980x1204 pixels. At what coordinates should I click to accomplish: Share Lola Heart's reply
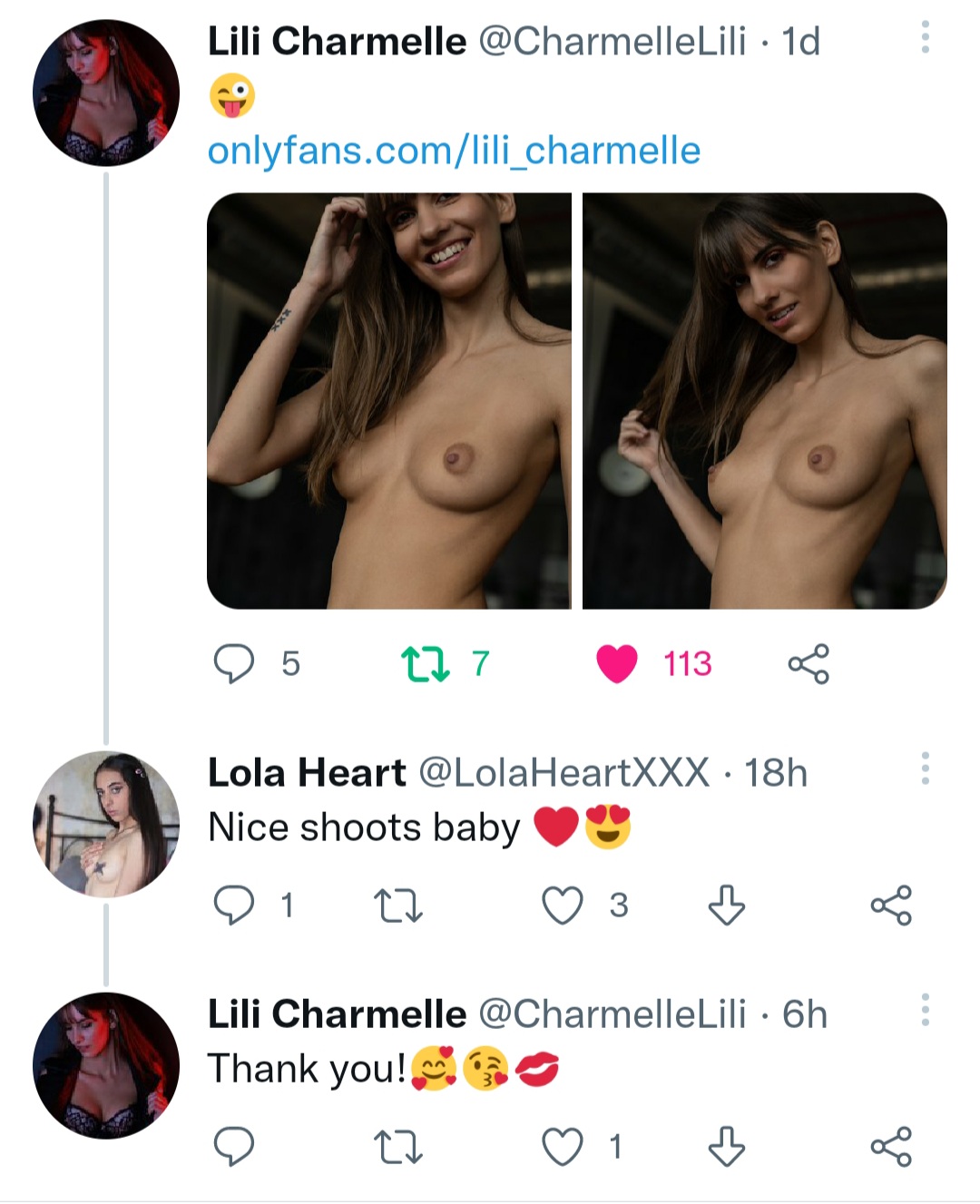[890, 905]
